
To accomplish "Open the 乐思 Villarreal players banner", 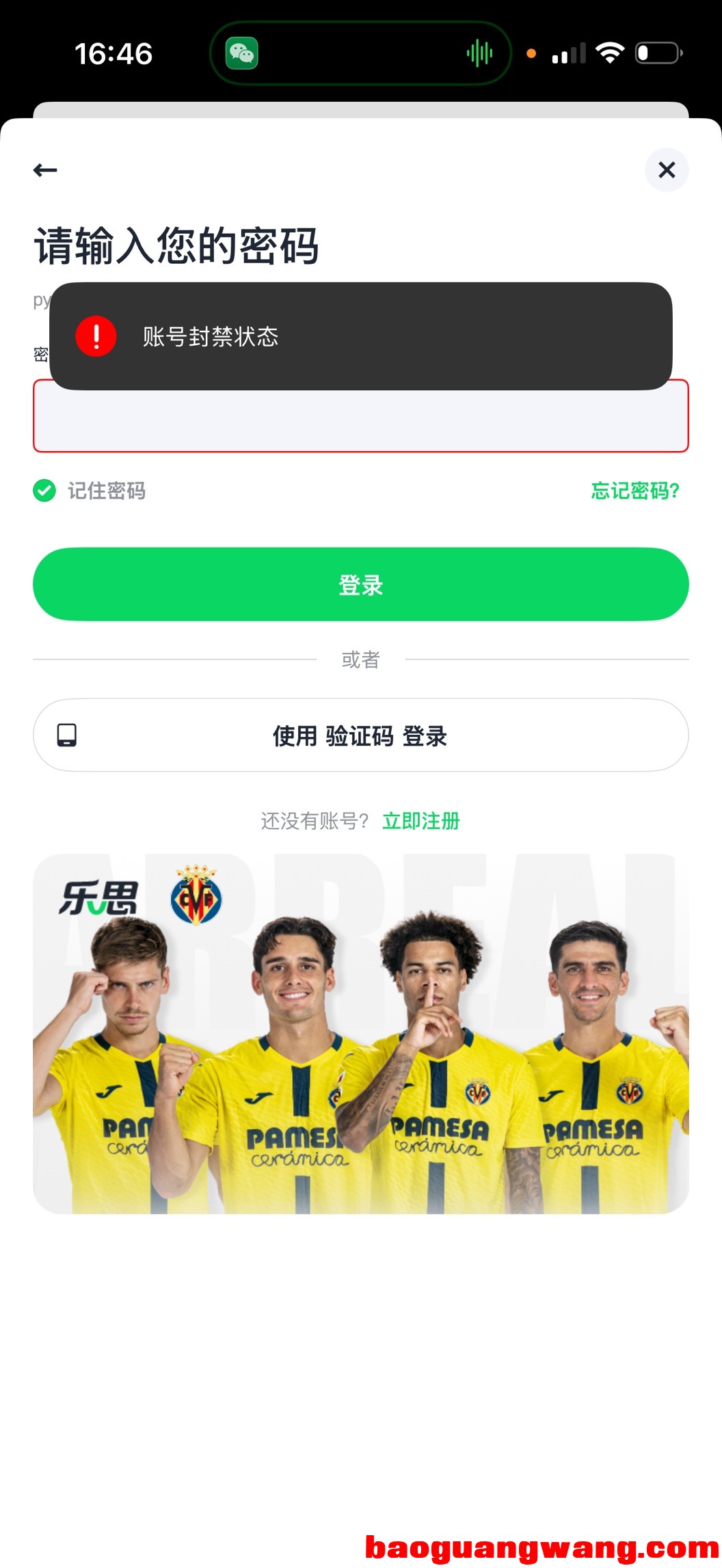I will tap(361, 1033).
